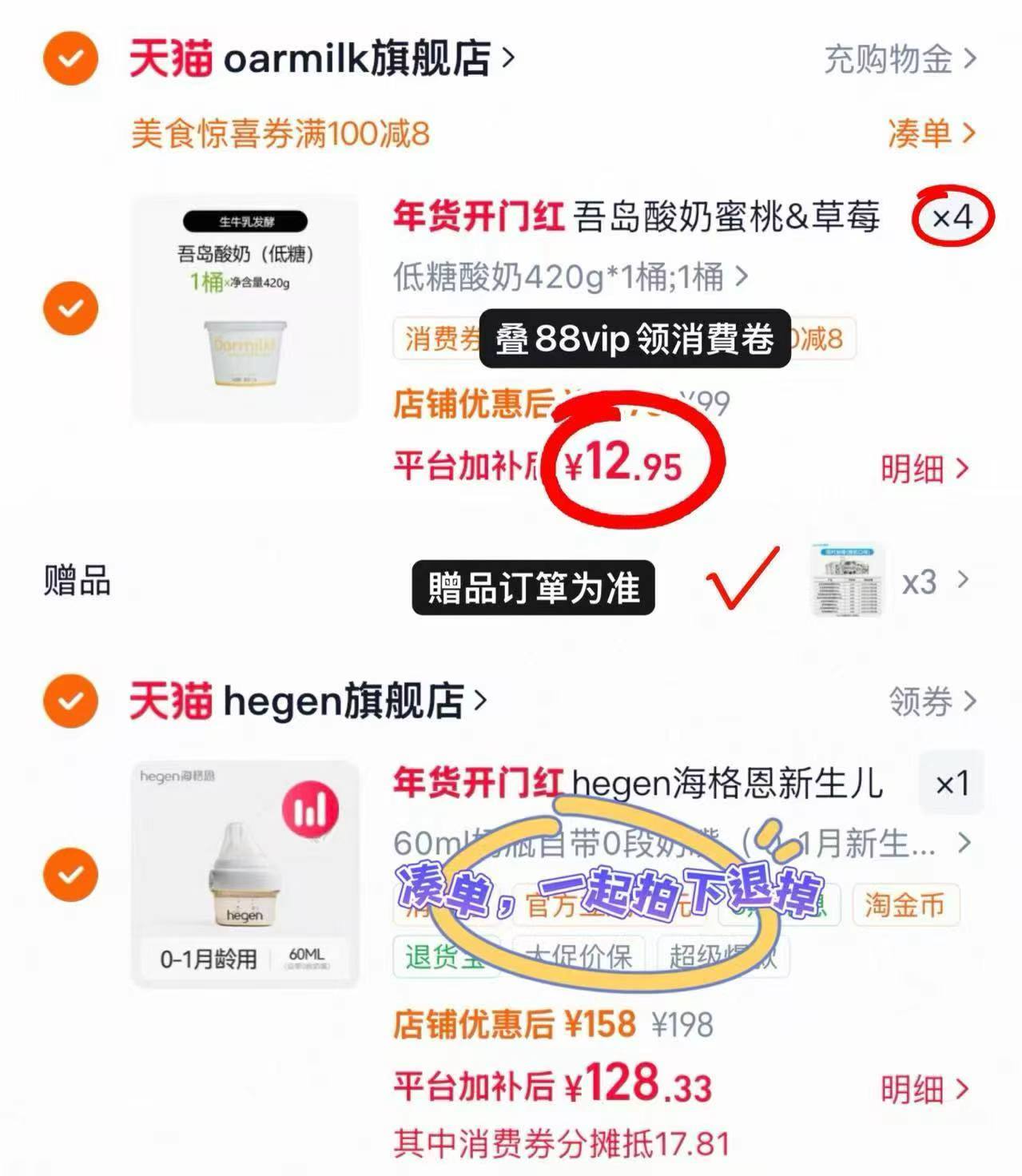Toggle the oarmilk store selection checkbox
This screenshot has height=1176, width=1022.
(x=70, y=57)
